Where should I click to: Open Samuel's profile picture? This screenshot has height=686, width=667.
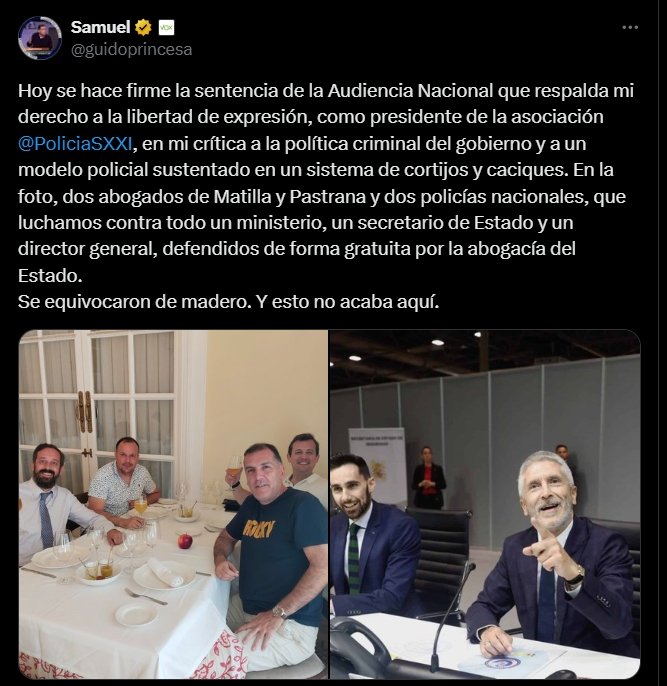(x=40, y=38)
